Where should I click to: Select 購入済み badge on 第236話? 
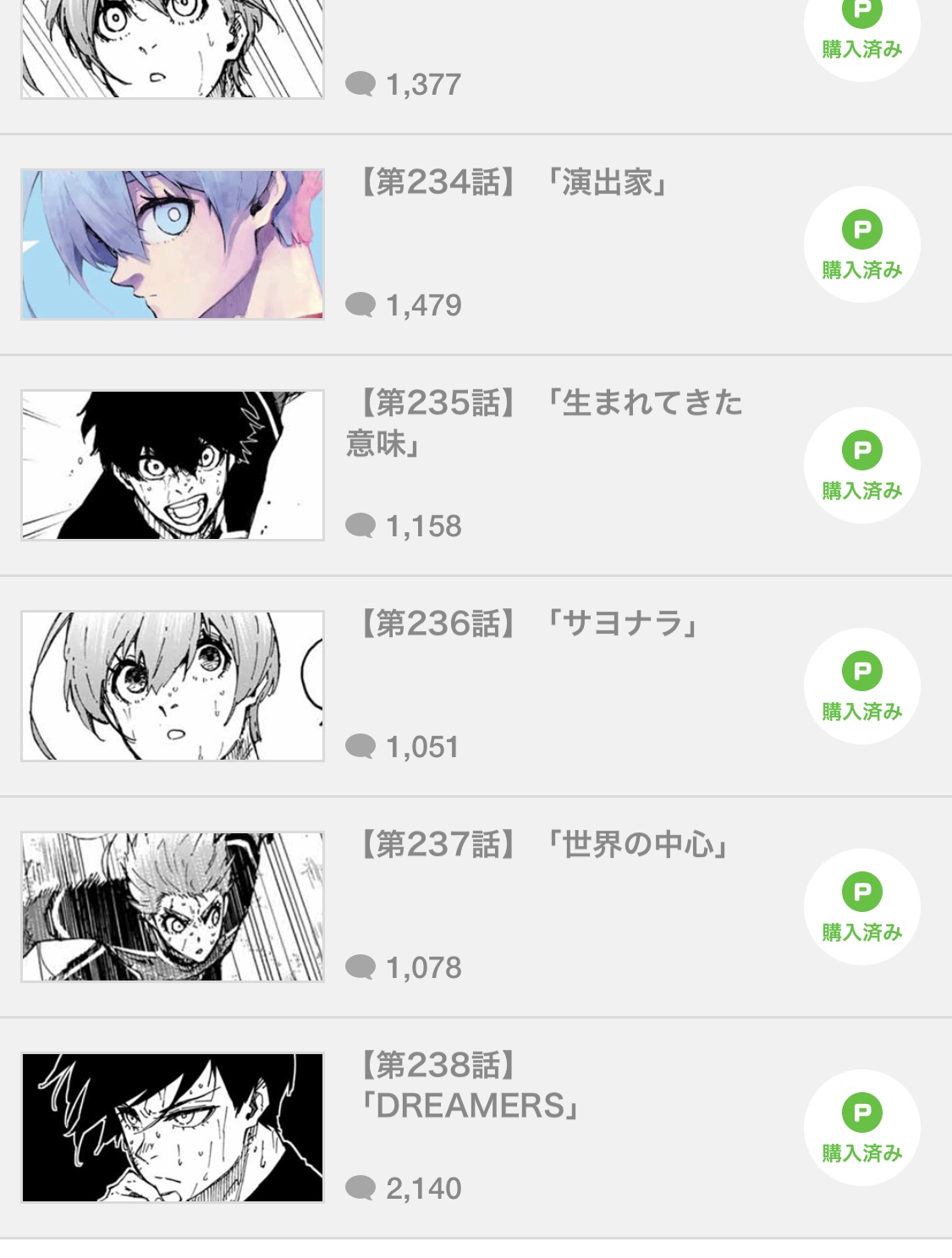[861, 686]
